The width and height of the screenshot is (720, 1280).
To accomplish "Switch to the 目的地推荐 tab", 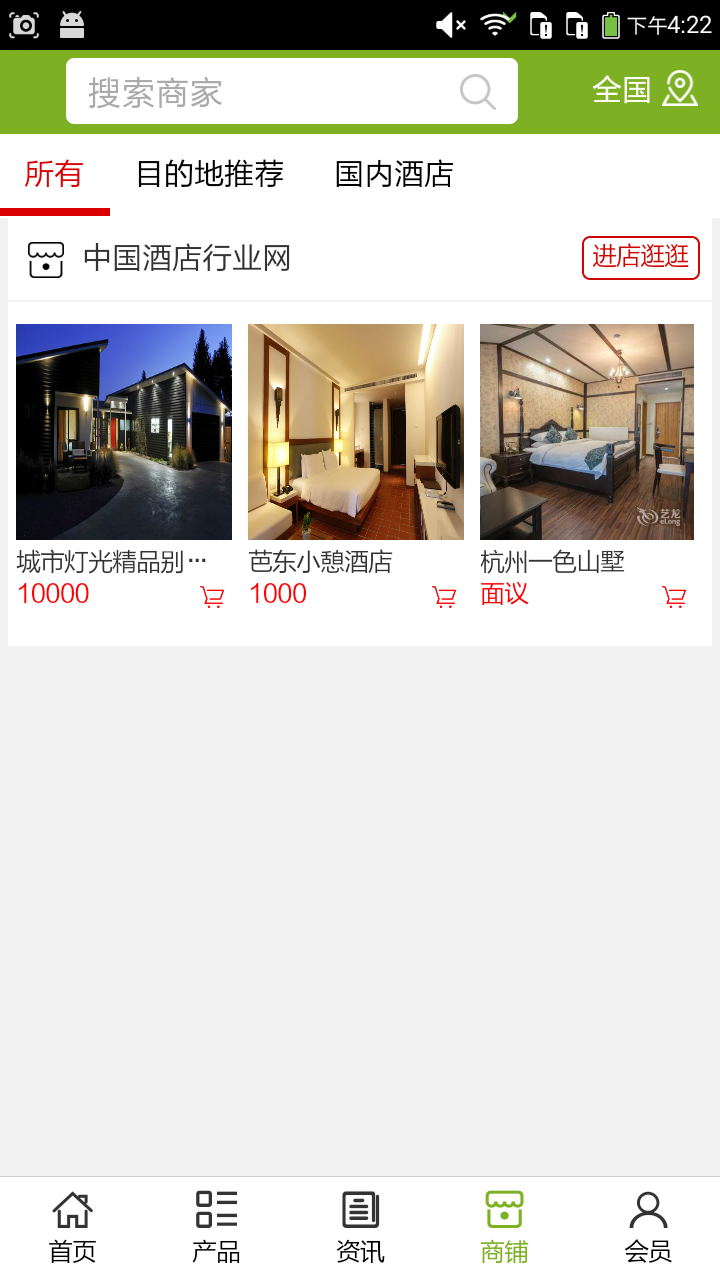I will click(210, 174).
